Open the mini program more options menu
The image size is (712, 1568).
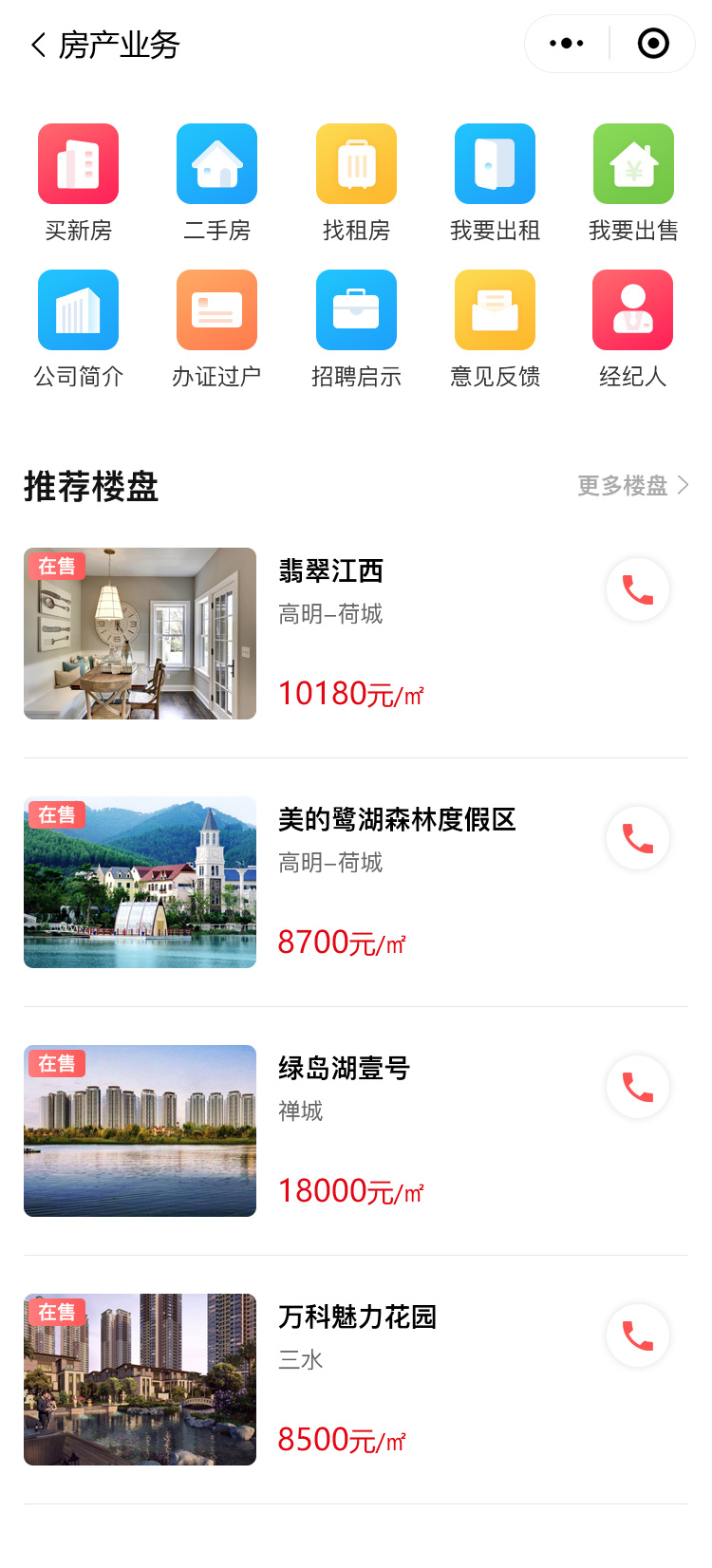(x=567, y=44)
